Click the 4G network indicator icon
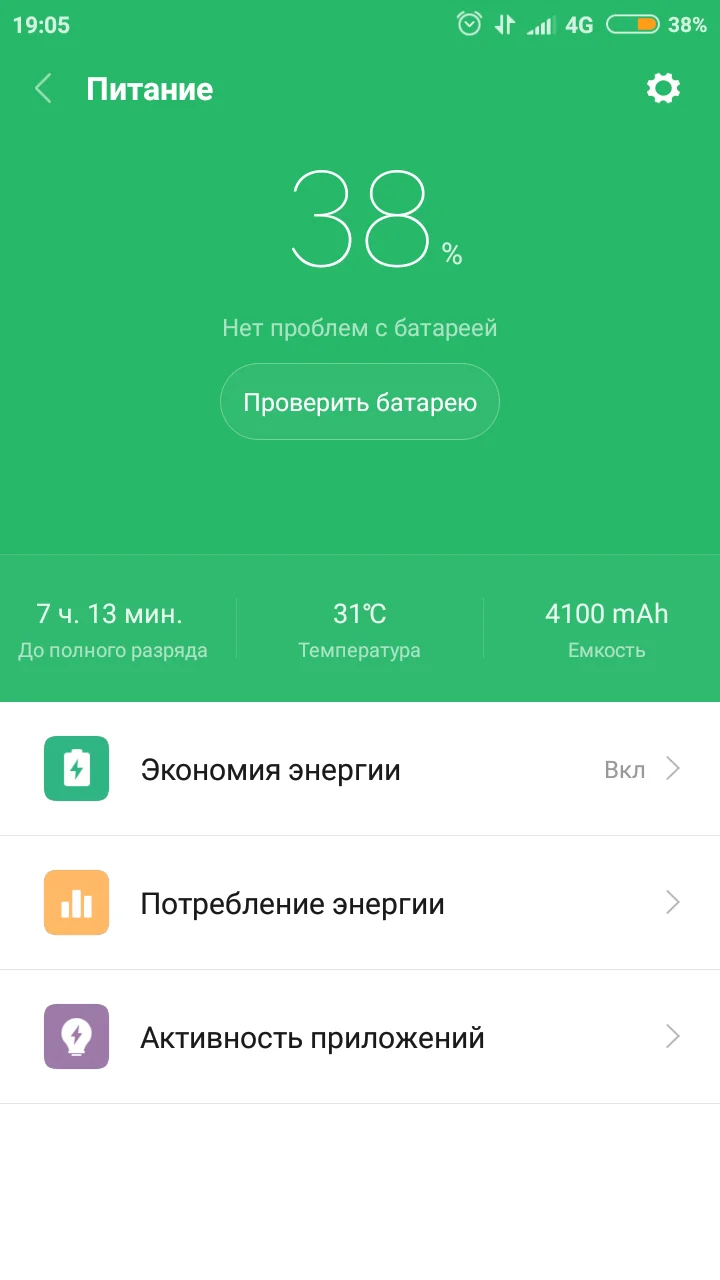Image resolution: width=720 pixels, height=1280 pixels. (x=578, y=23)
